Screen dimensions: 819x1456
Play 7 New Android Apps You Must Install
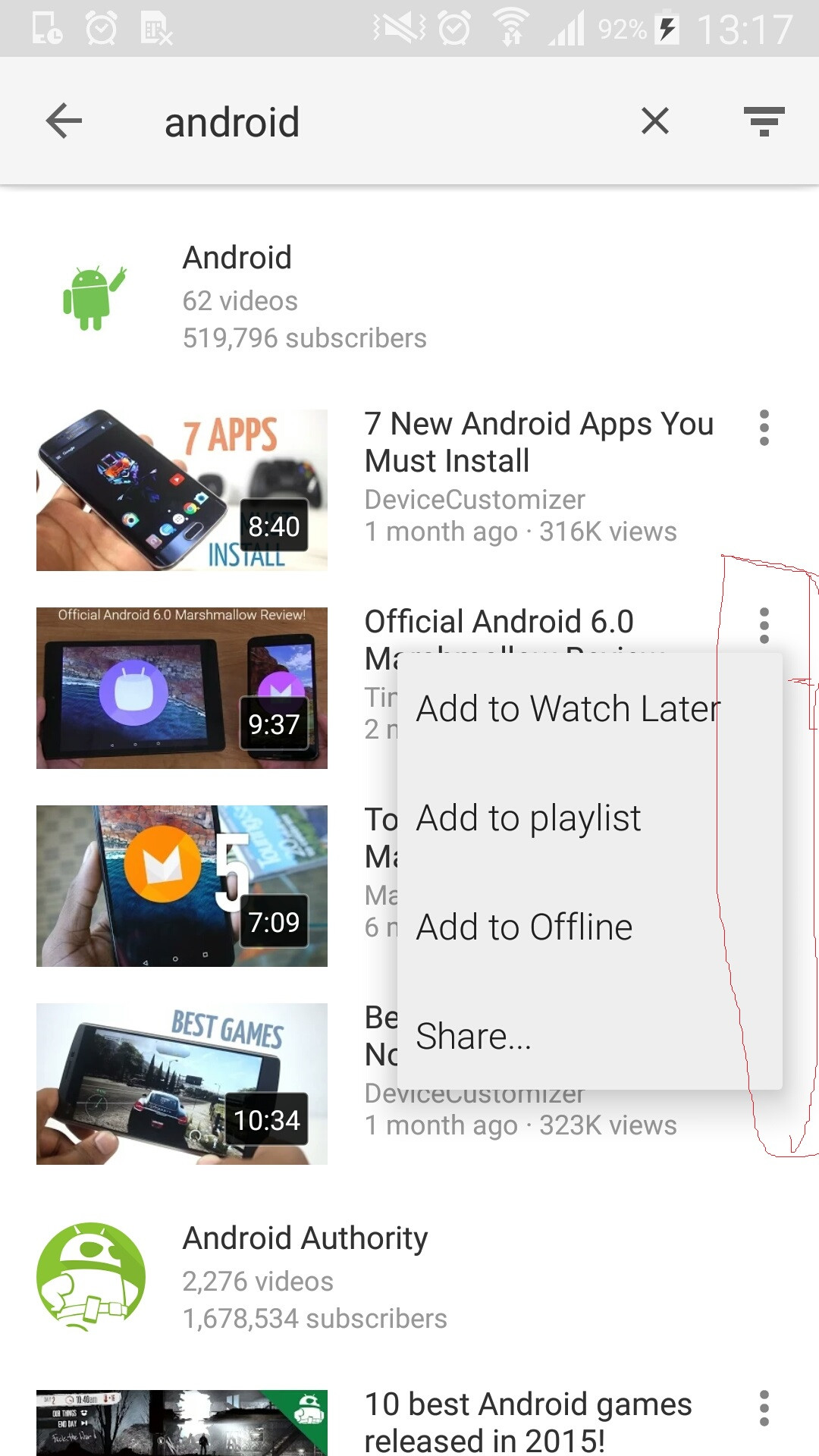pyautogui.click(x=538, y=442)
